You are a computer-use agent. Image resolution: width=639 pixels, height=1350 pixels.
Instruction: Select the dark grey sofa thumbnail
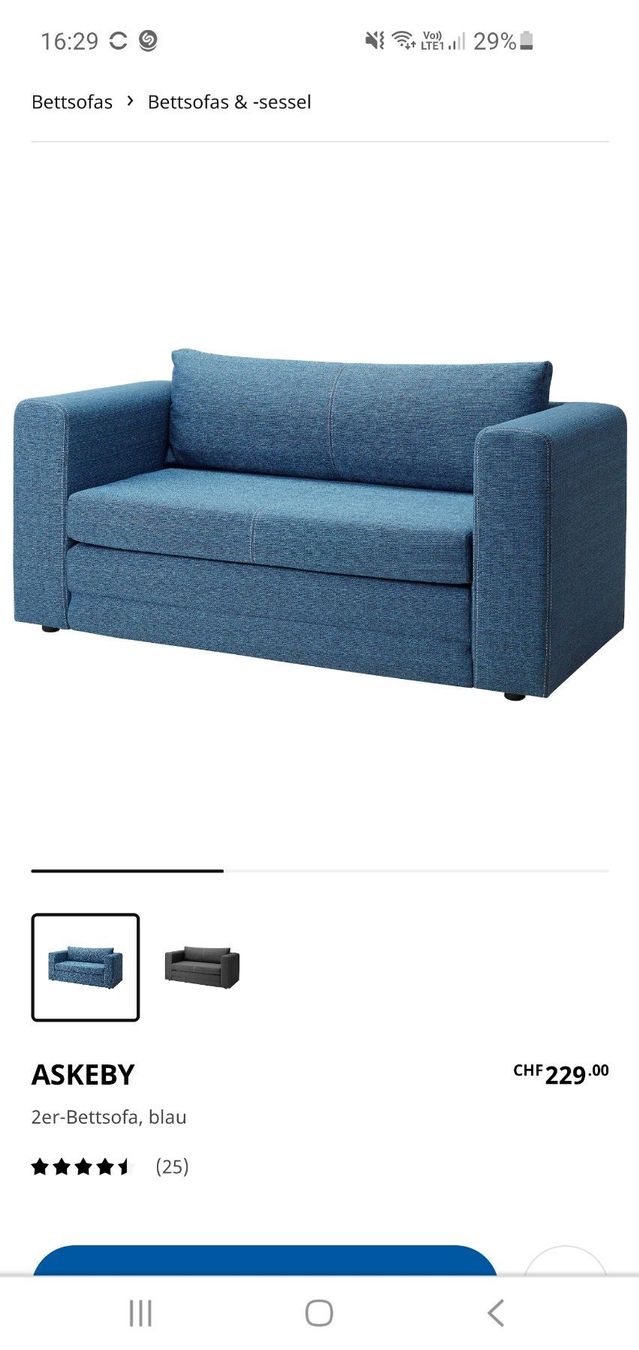pyautogui.click(x=202, y=967)
